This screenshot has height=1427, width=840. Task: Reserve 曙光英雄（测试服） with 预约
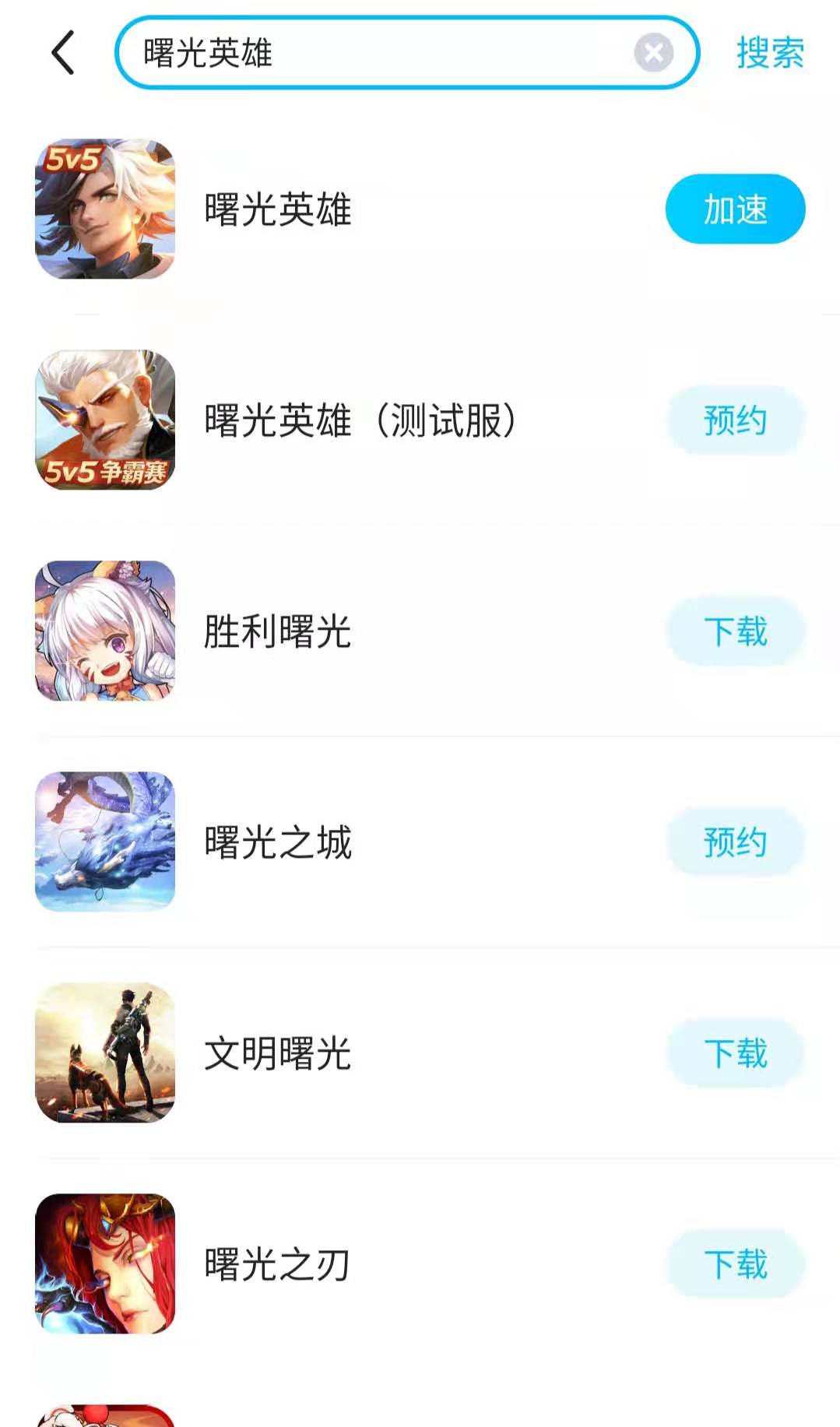point(735,420)
